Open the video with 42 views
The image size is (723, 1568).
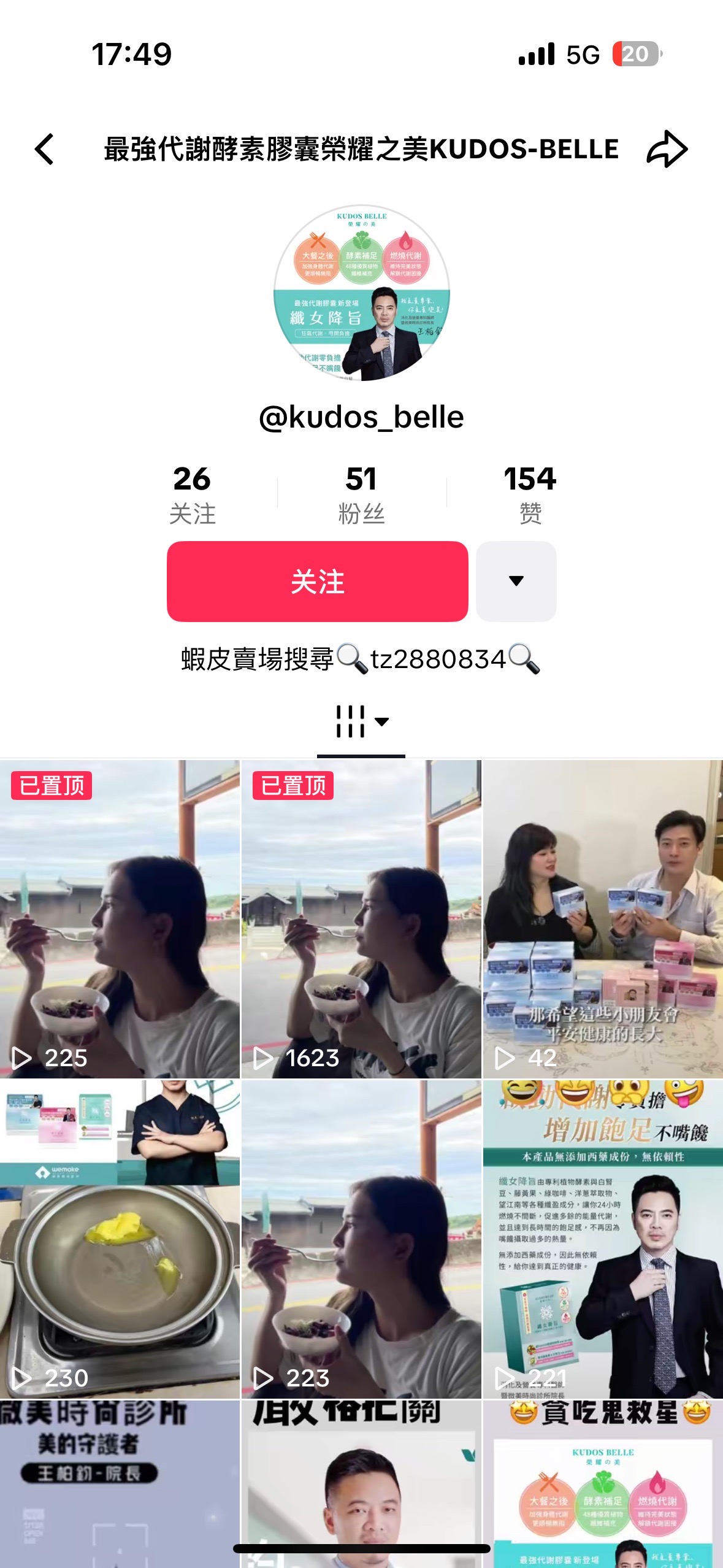[x=603, y=919]
